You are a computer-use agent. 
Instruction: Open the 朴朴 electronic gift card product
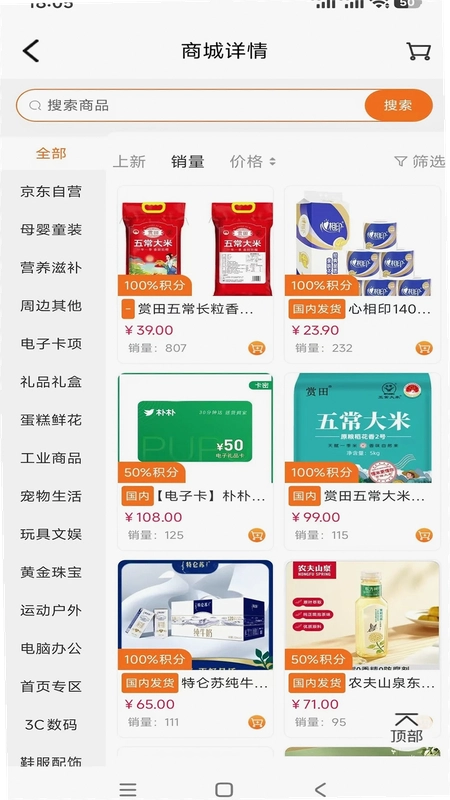[195, 461]
